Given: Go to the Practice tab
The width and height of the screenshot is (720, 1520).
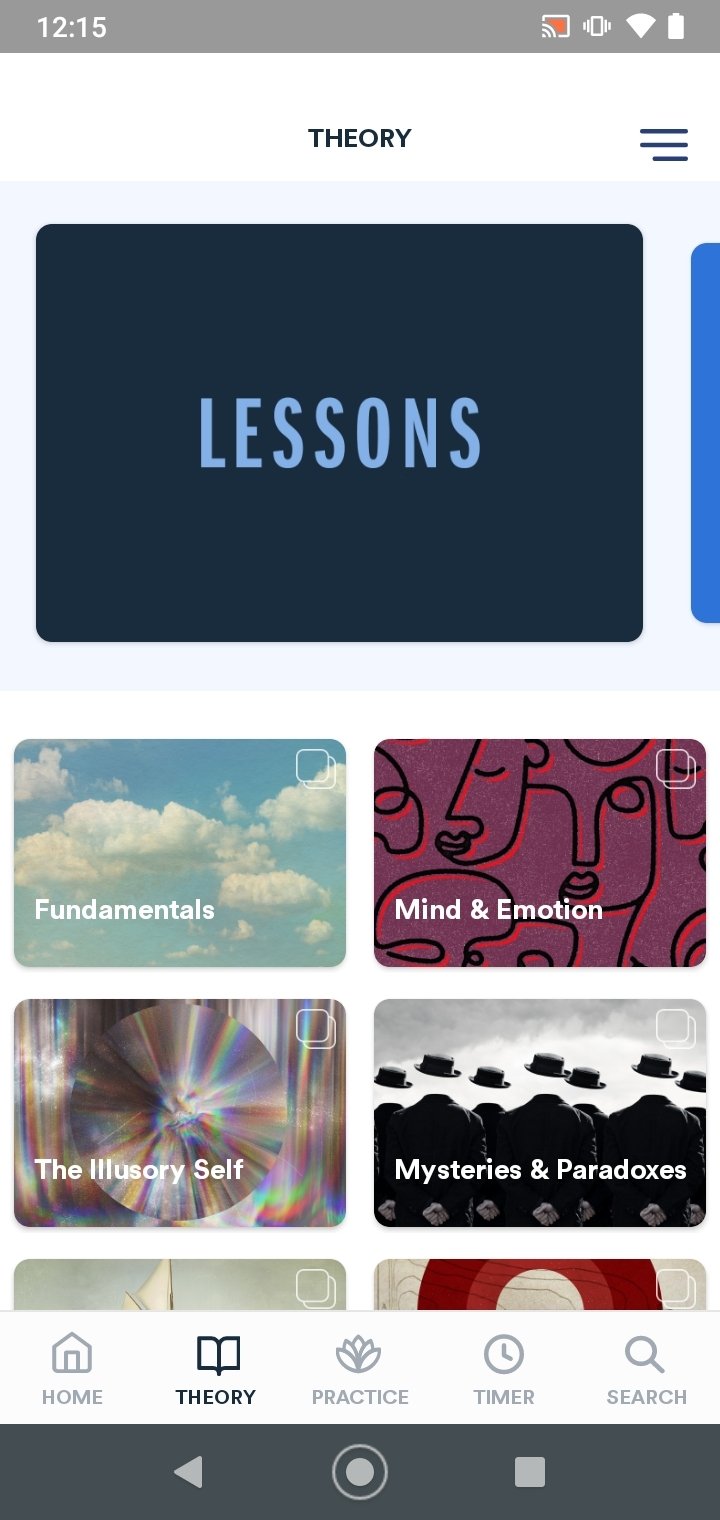Looking at the screenshot, I should [360, 1370].
